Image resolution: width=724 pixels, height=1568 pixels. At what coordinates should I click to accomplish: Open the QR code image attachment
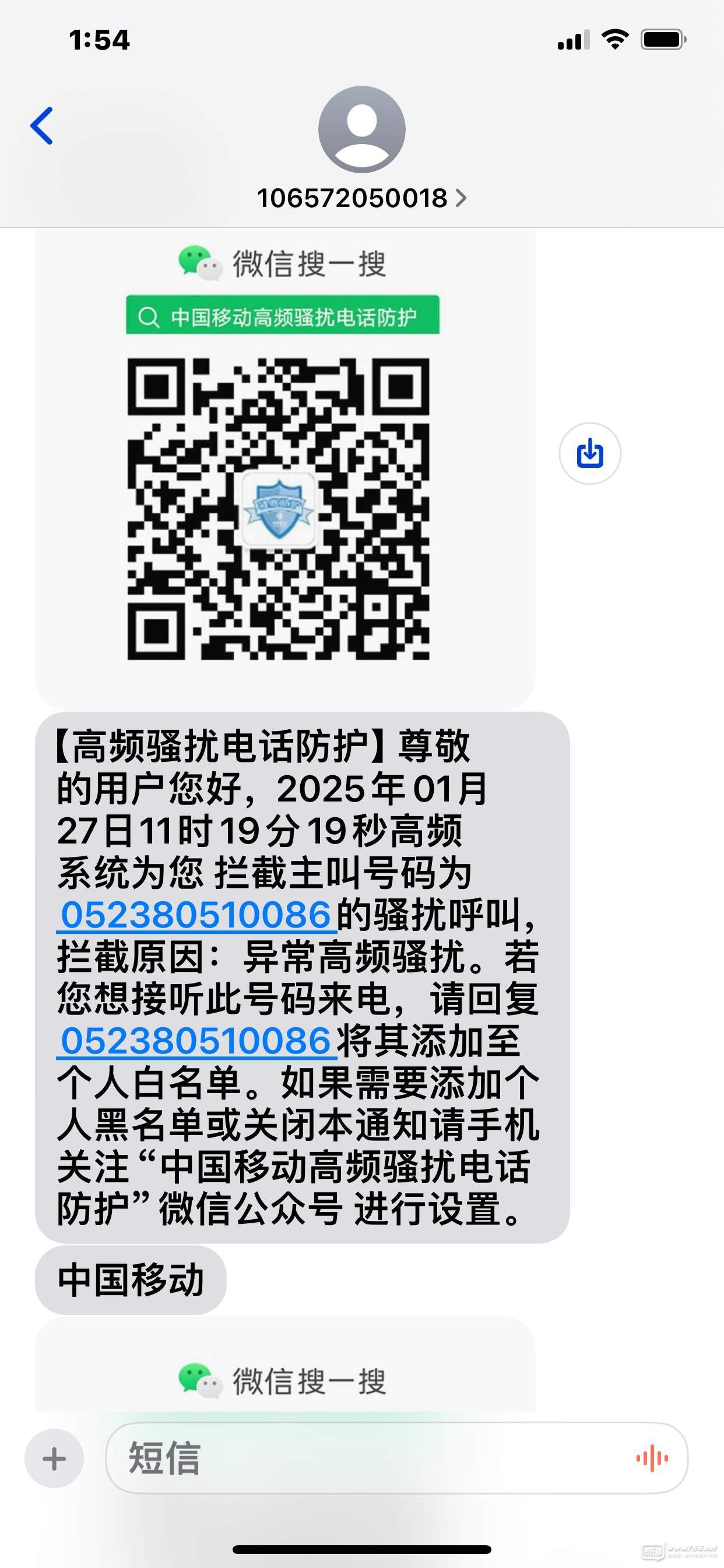click(279, 508)
